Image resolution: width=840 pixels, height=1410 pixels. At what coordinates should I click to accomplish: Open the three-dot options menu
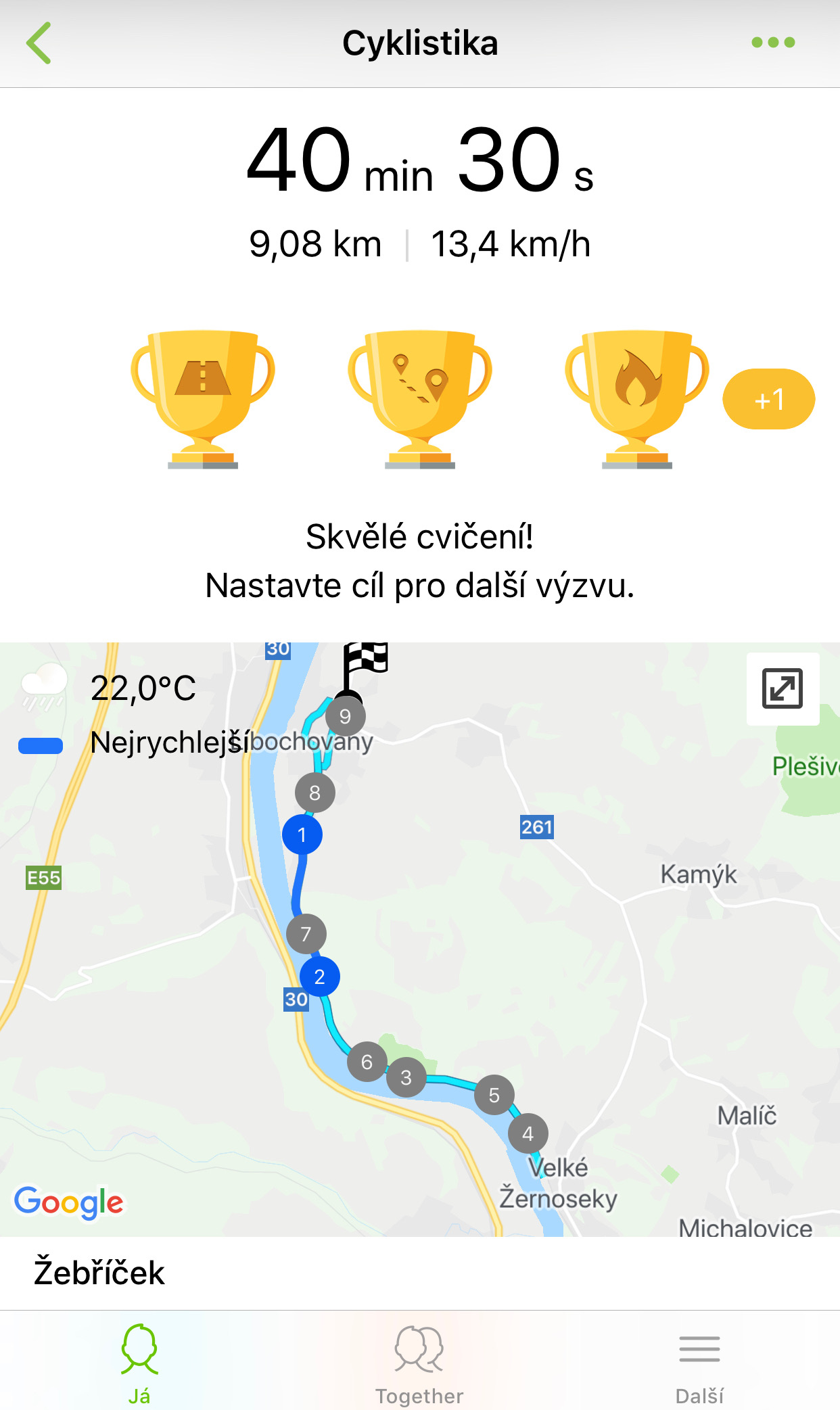point(773,43)
